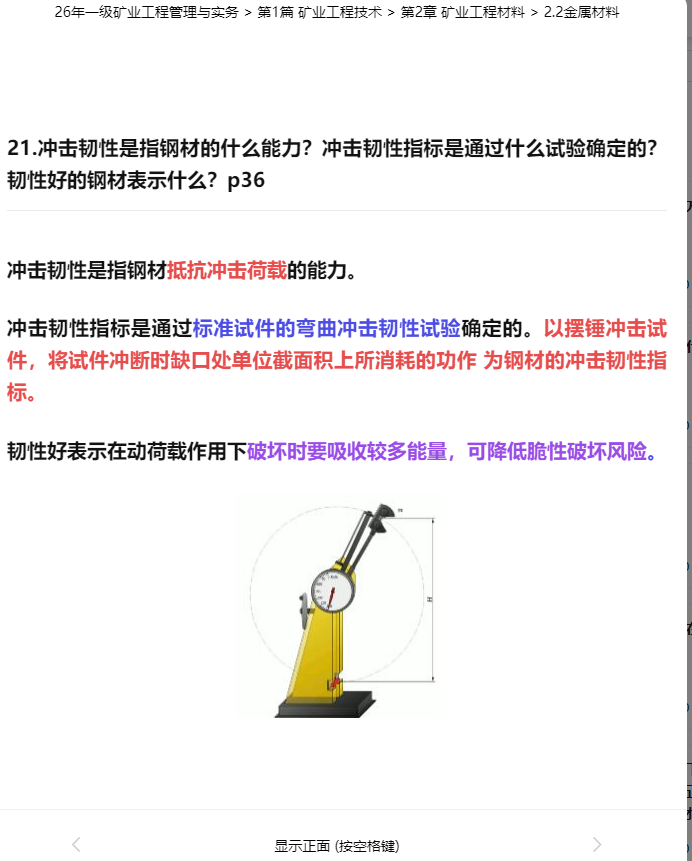
Task: Go to the next card arrow
Action: (x=597, y=845)
